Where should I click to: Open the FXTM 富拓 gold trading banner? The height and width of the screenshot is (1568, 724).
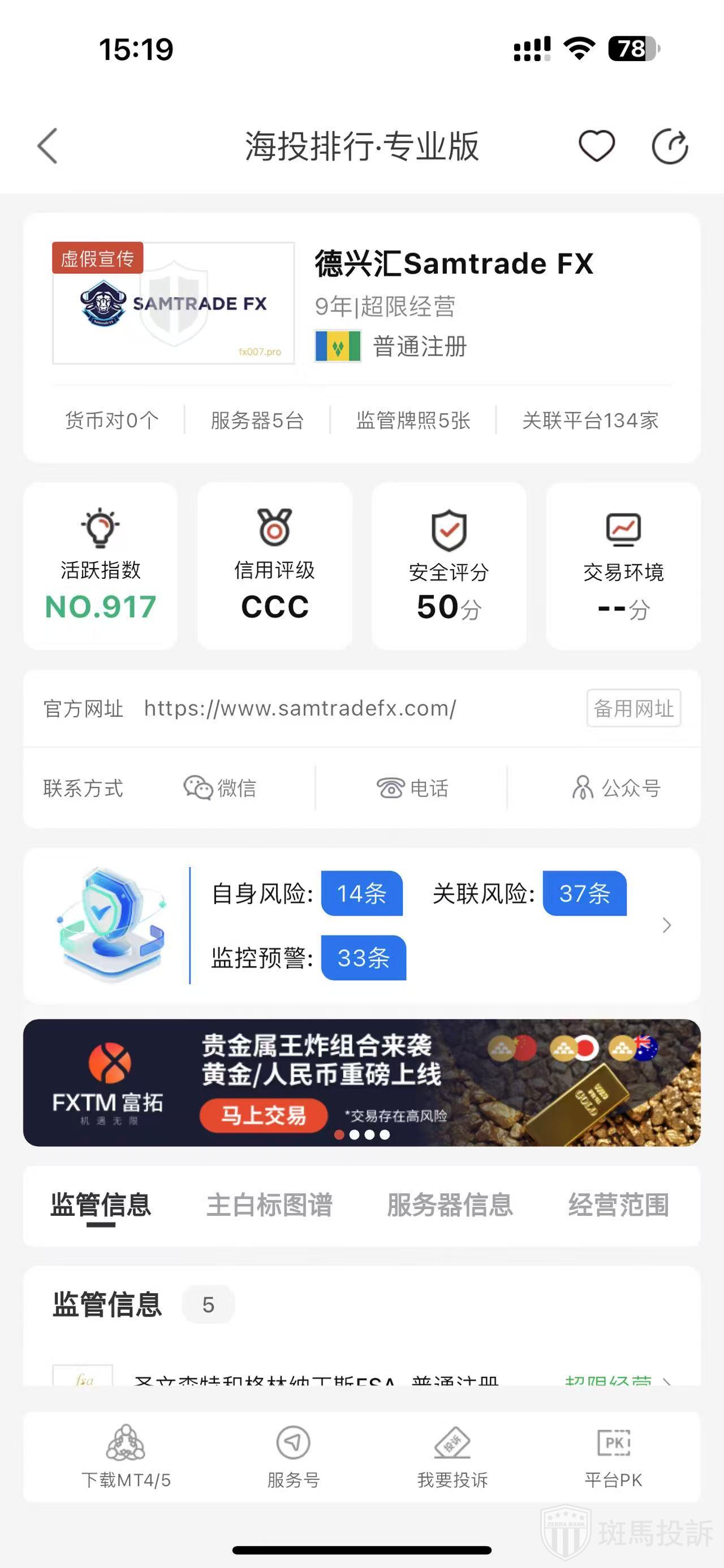click(361, 1083)
